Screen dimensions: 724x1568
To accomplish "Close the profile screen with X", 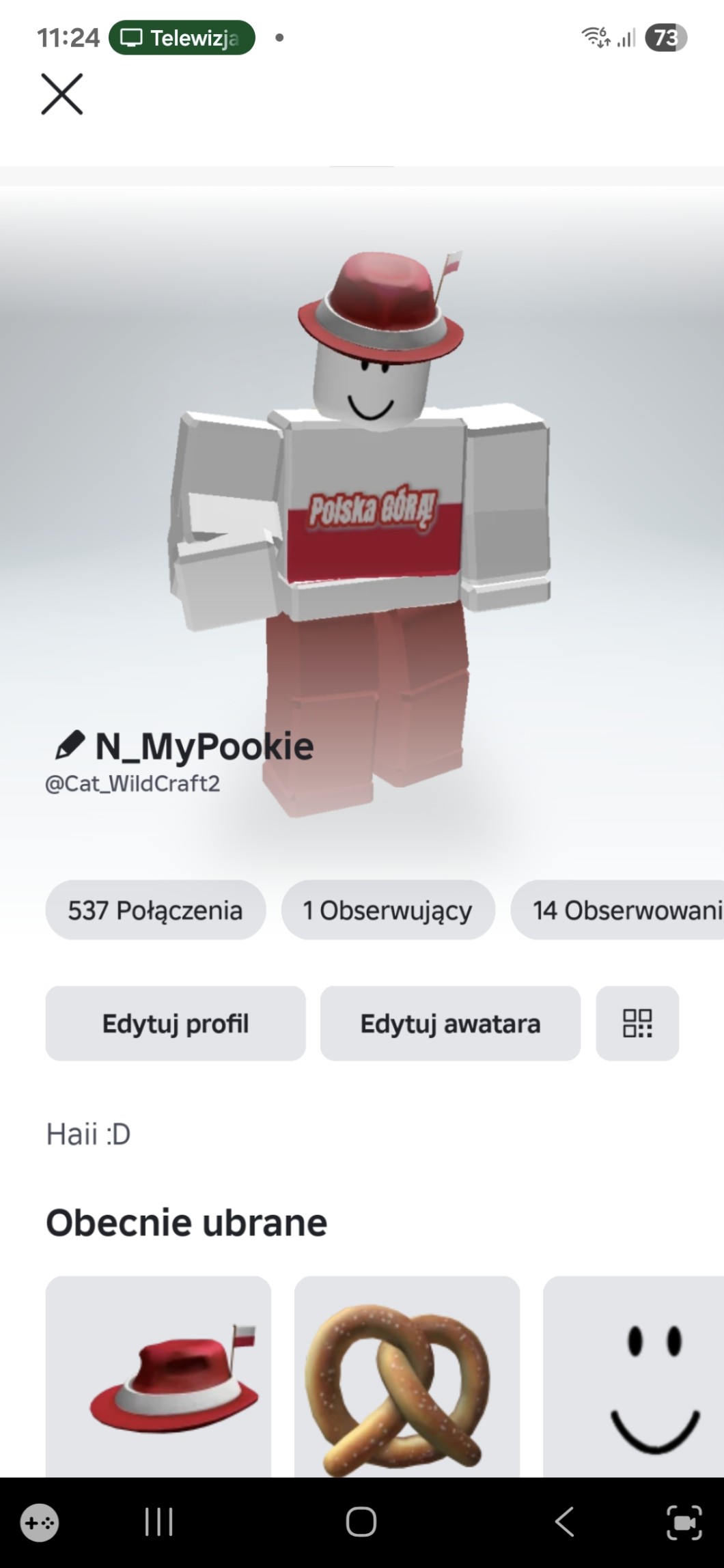I will pos(61,94).
